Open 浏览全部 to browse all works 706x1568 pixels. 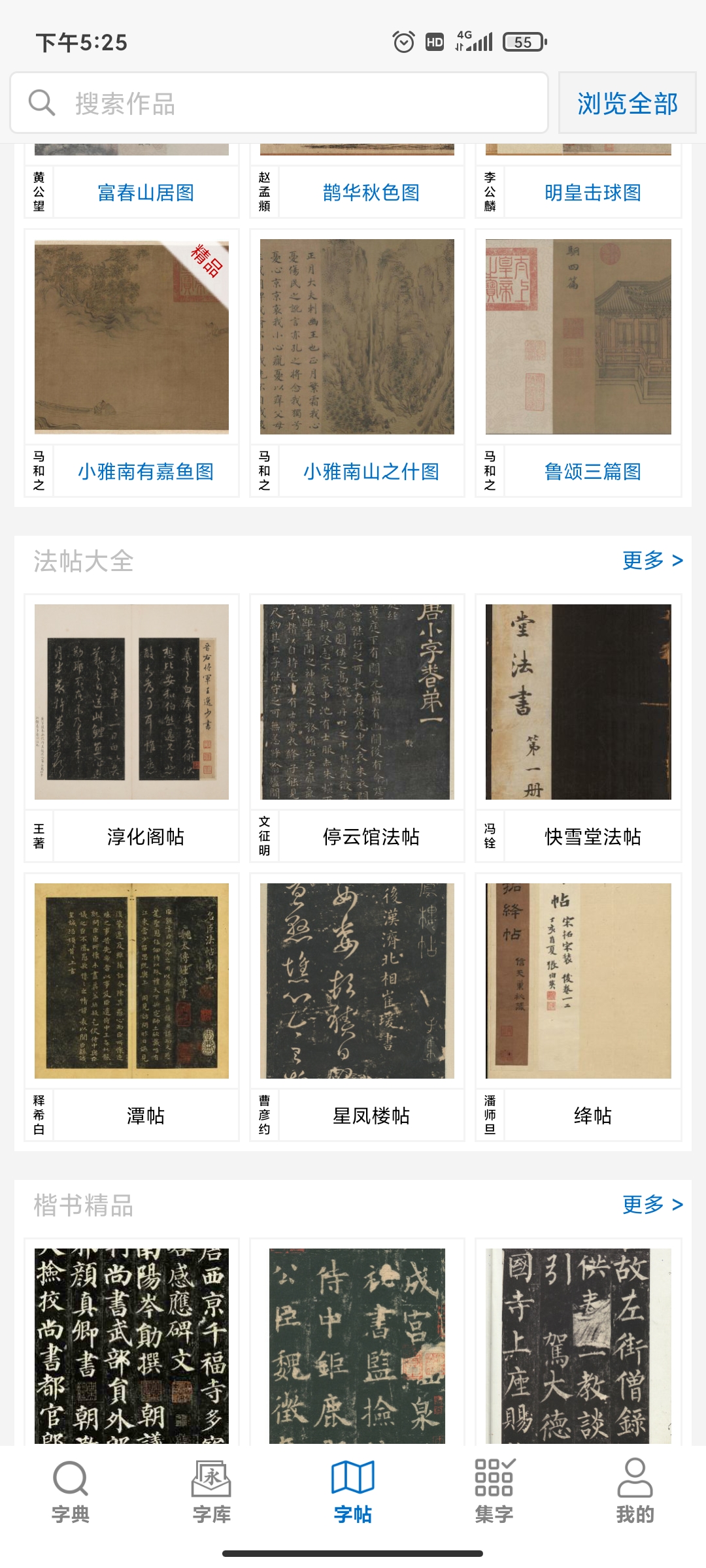627,103
